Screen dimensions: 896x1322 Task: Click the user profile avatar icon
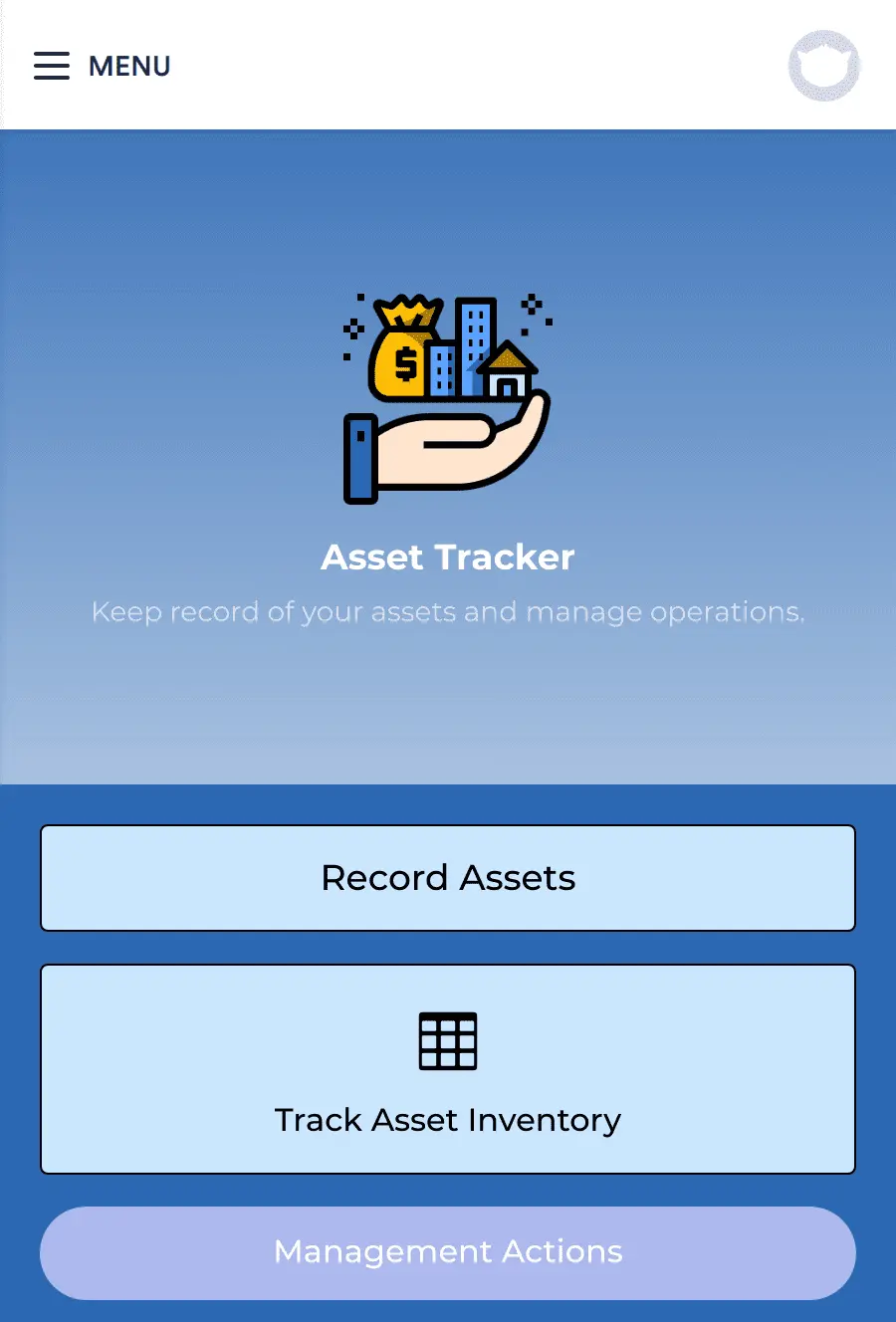tap(823, 65)
